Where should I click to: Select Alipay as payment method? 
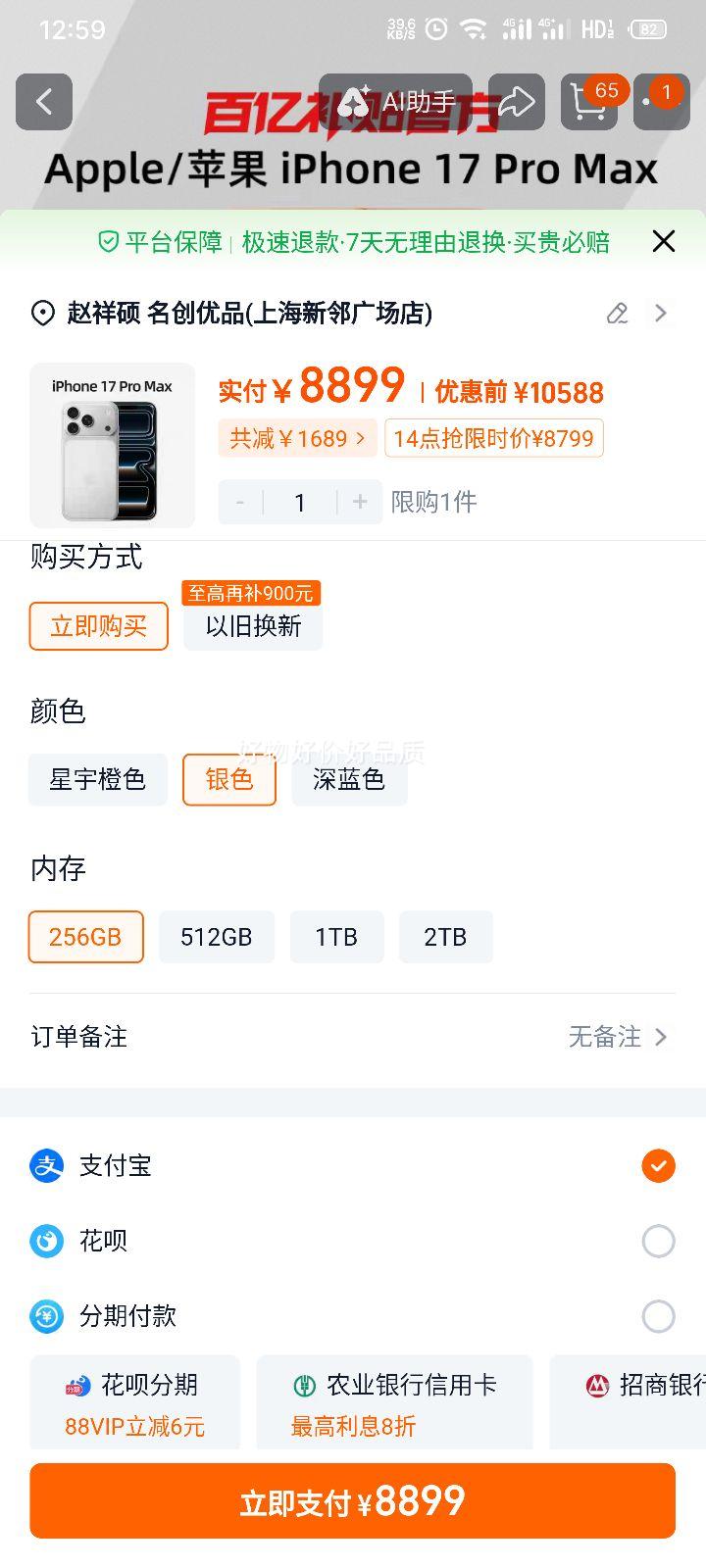pyautogui.click(x=658, y=1166)
